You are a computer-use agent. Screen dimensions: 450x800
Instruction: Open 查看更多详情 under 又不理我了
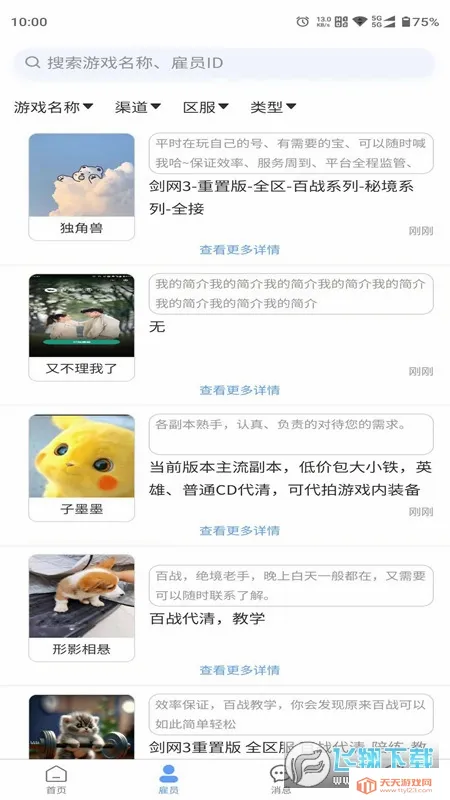coord(239,390)
